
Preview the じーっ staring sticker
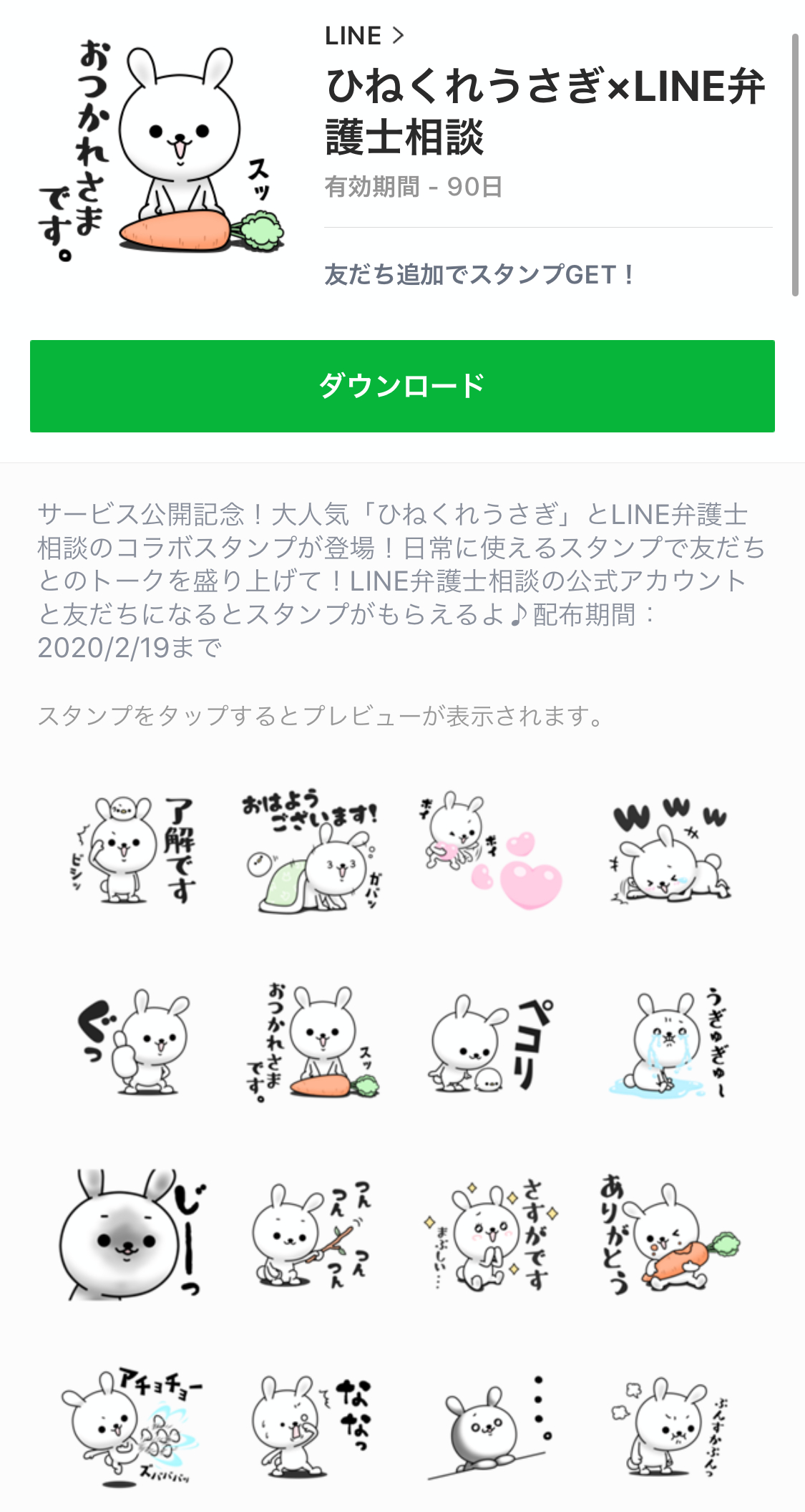point(133,1233)
